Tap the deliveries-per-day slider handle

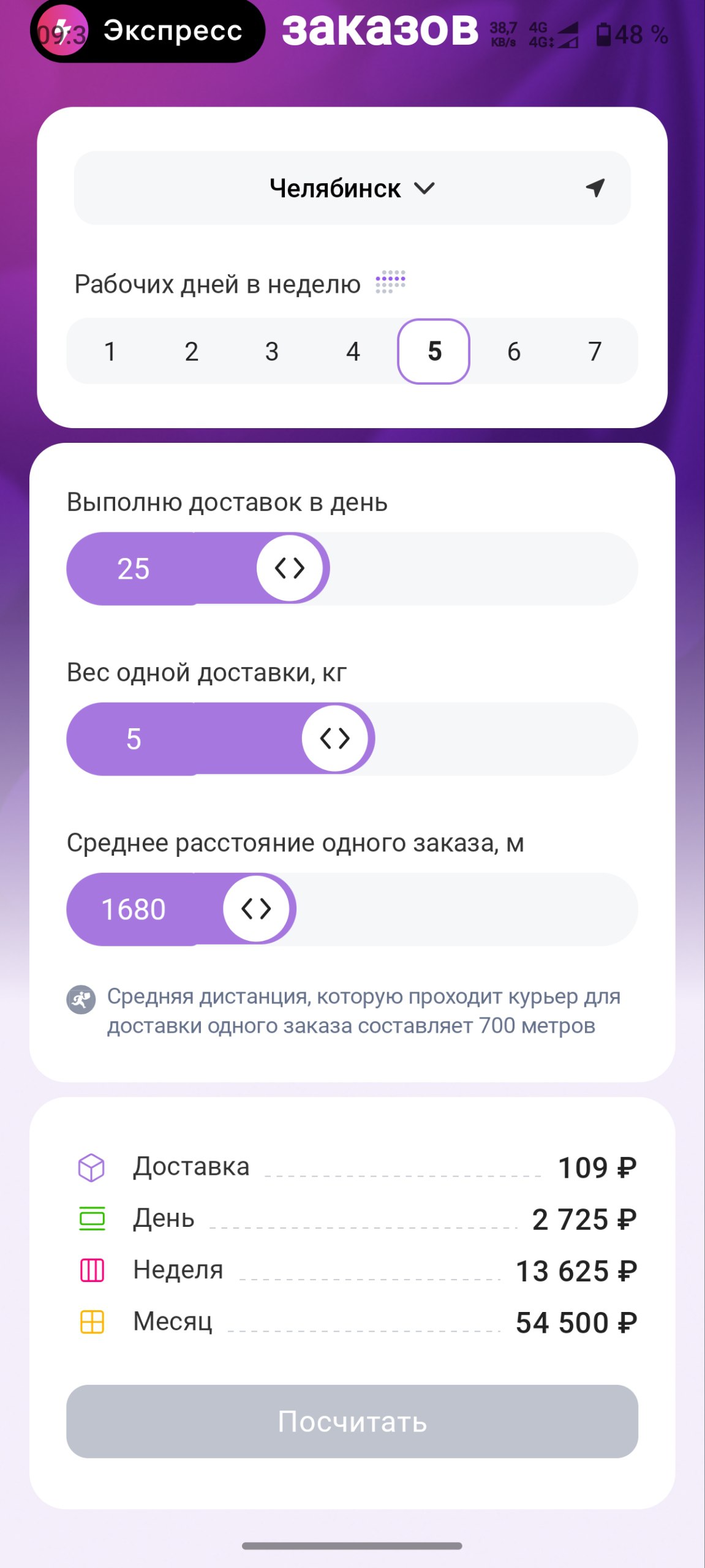coord(290,568)
